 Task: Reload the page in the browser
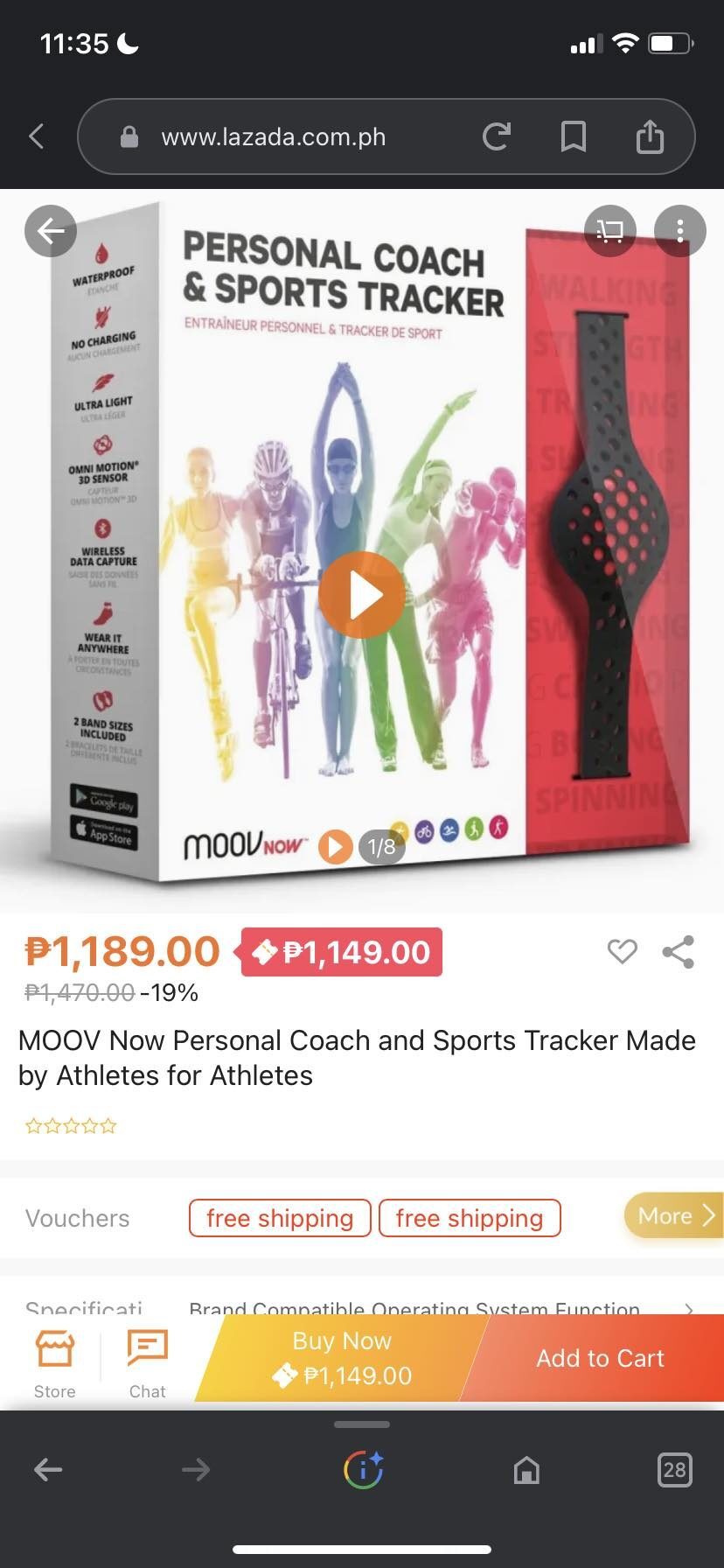[496, 136]
